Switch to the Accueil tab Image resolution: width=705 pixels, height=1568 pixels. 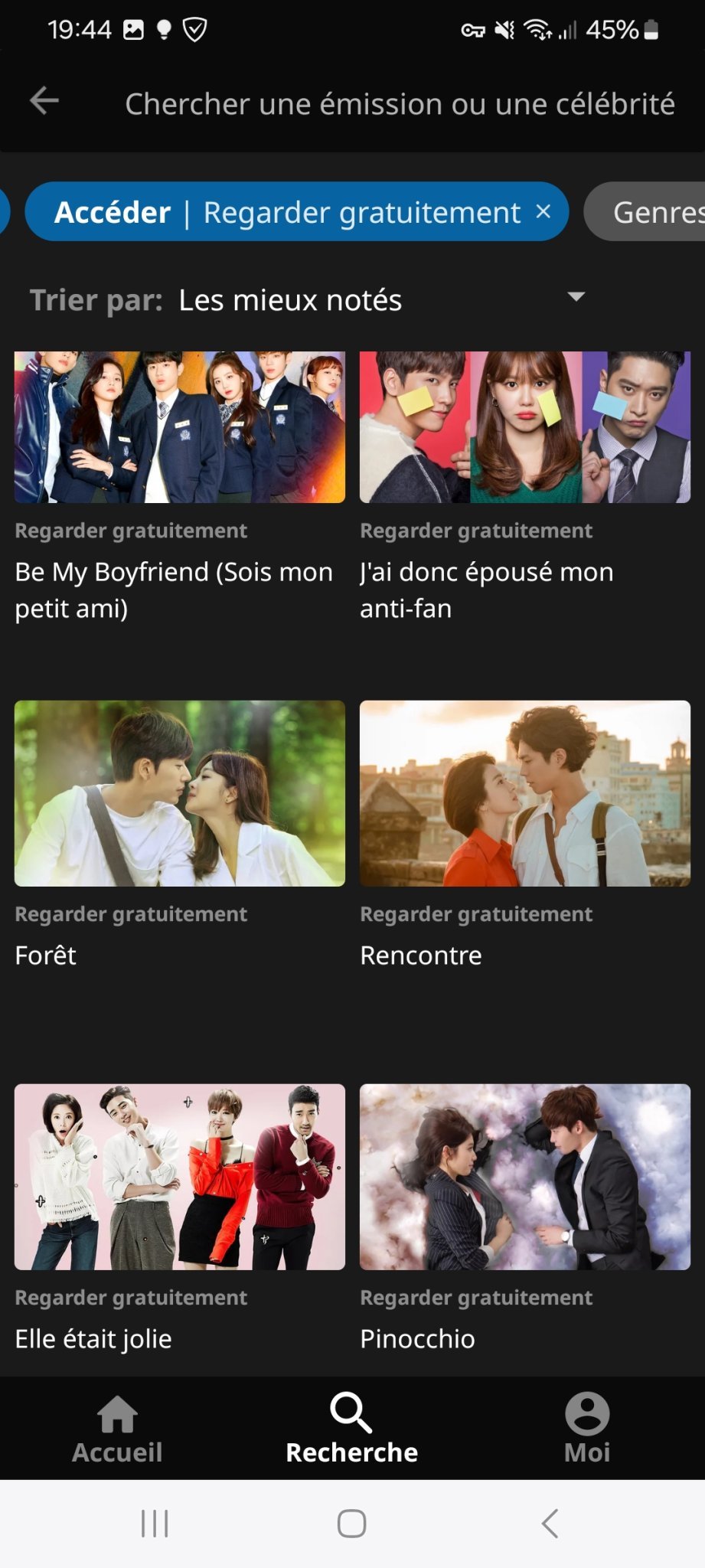[117, 1428]
